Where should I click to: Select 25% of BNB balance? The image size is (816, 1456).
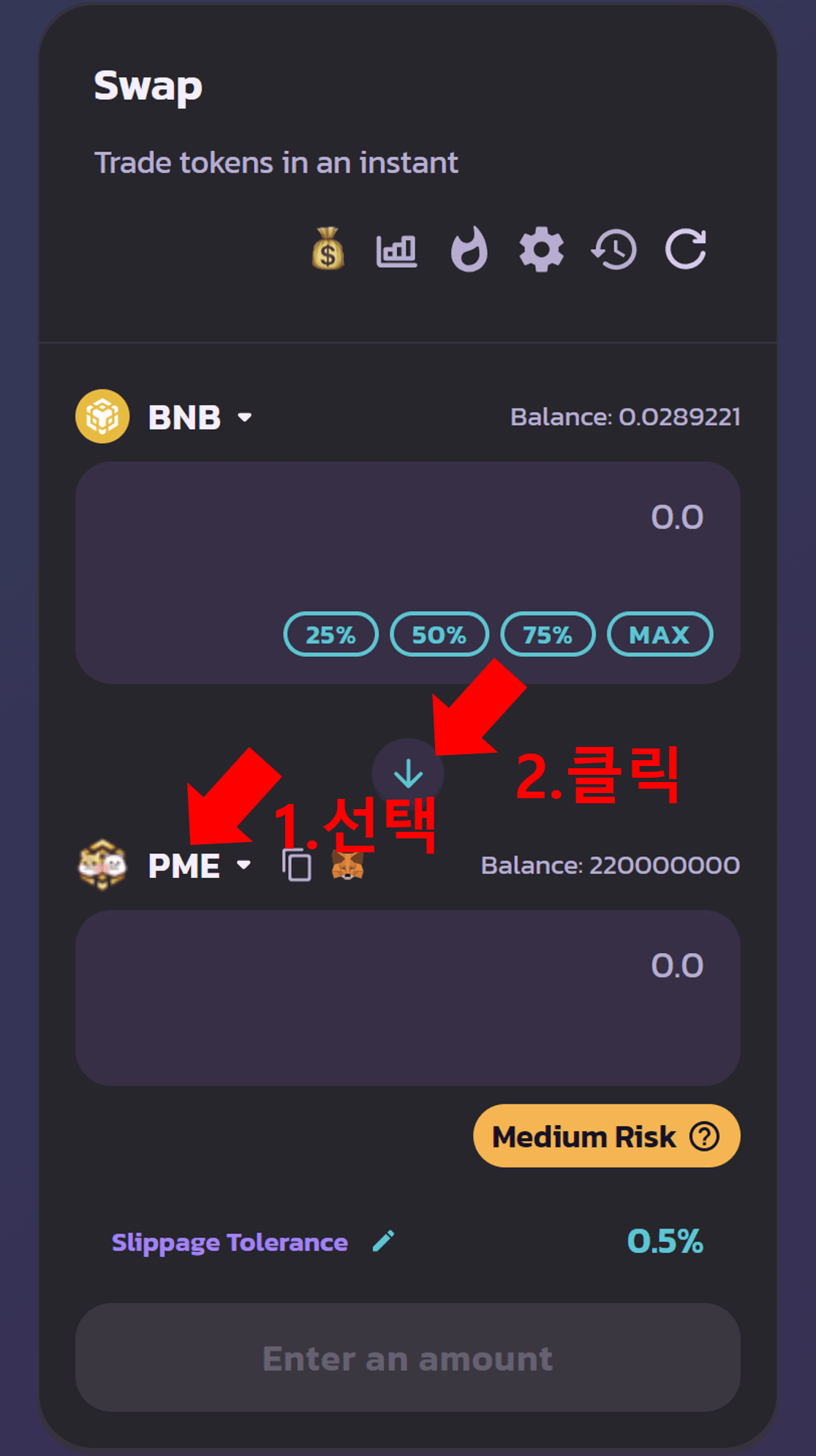point(330,634)
